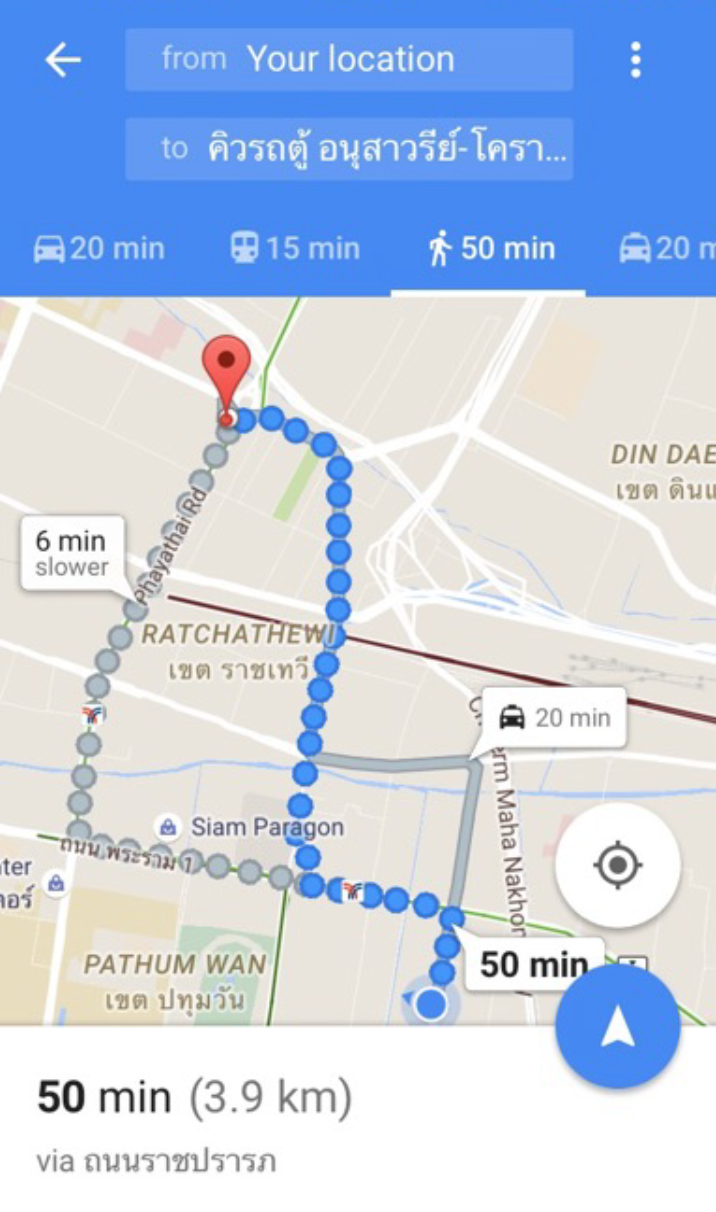Select the walking 50 min tab
Viewport: 716px width, 1212px height.
click(490, 248)
